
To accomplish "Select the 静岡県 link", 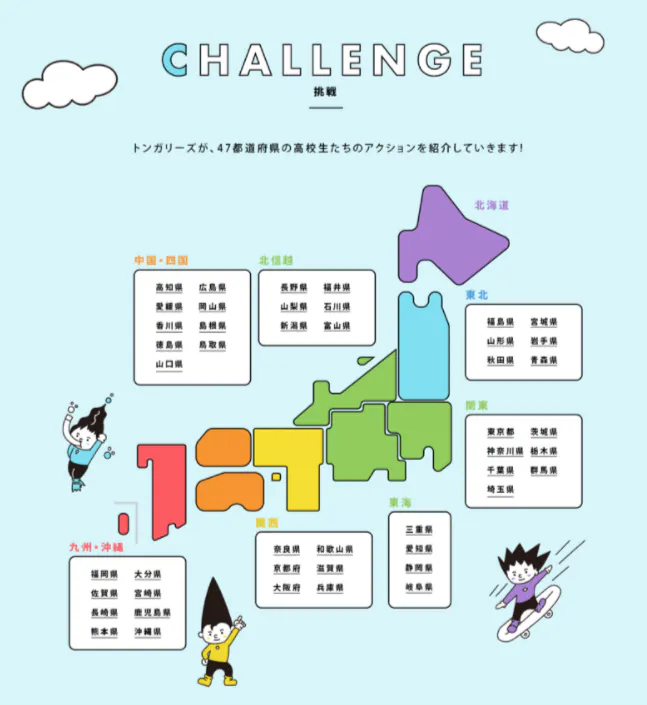I will (419, 567).
